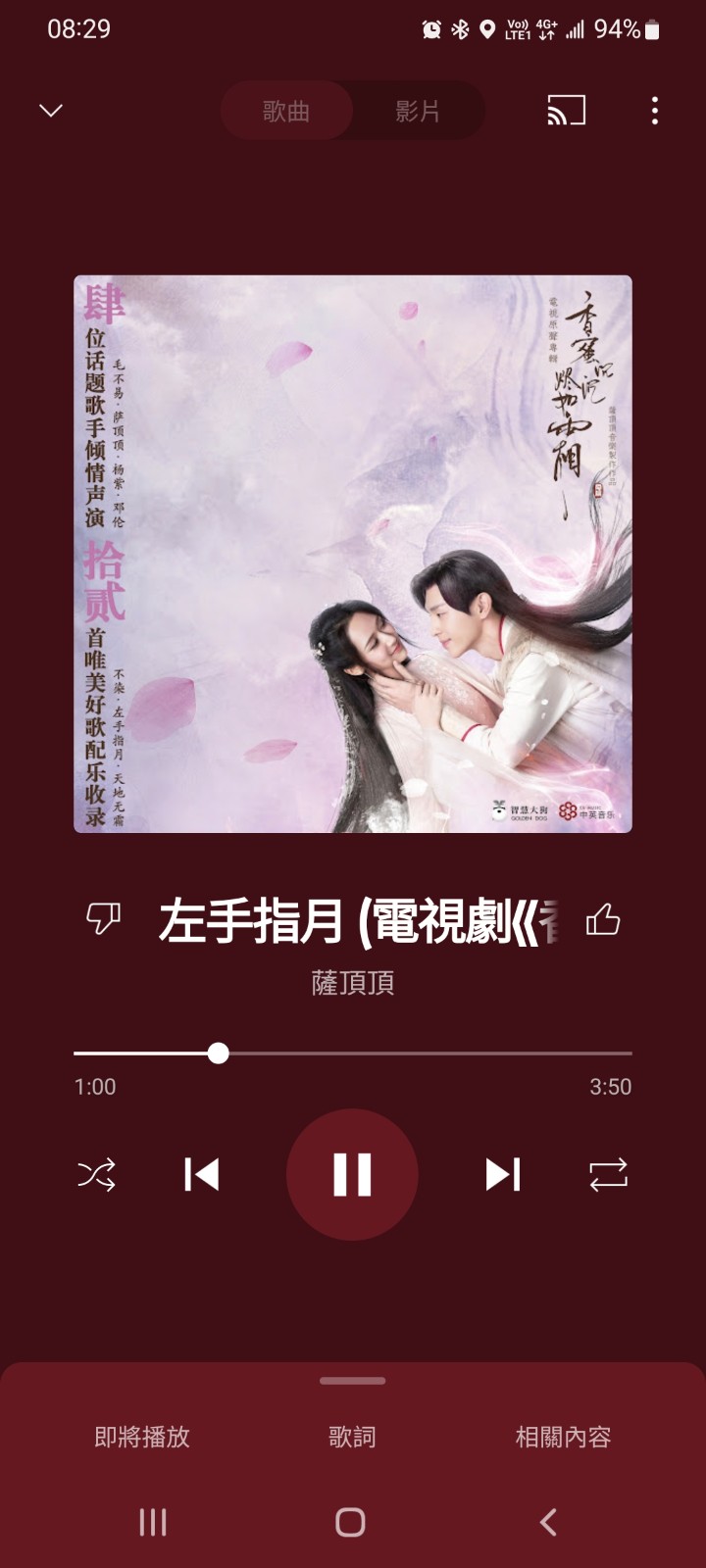
Task: Open artist 薩頂頂
Action: coord(353,983)
